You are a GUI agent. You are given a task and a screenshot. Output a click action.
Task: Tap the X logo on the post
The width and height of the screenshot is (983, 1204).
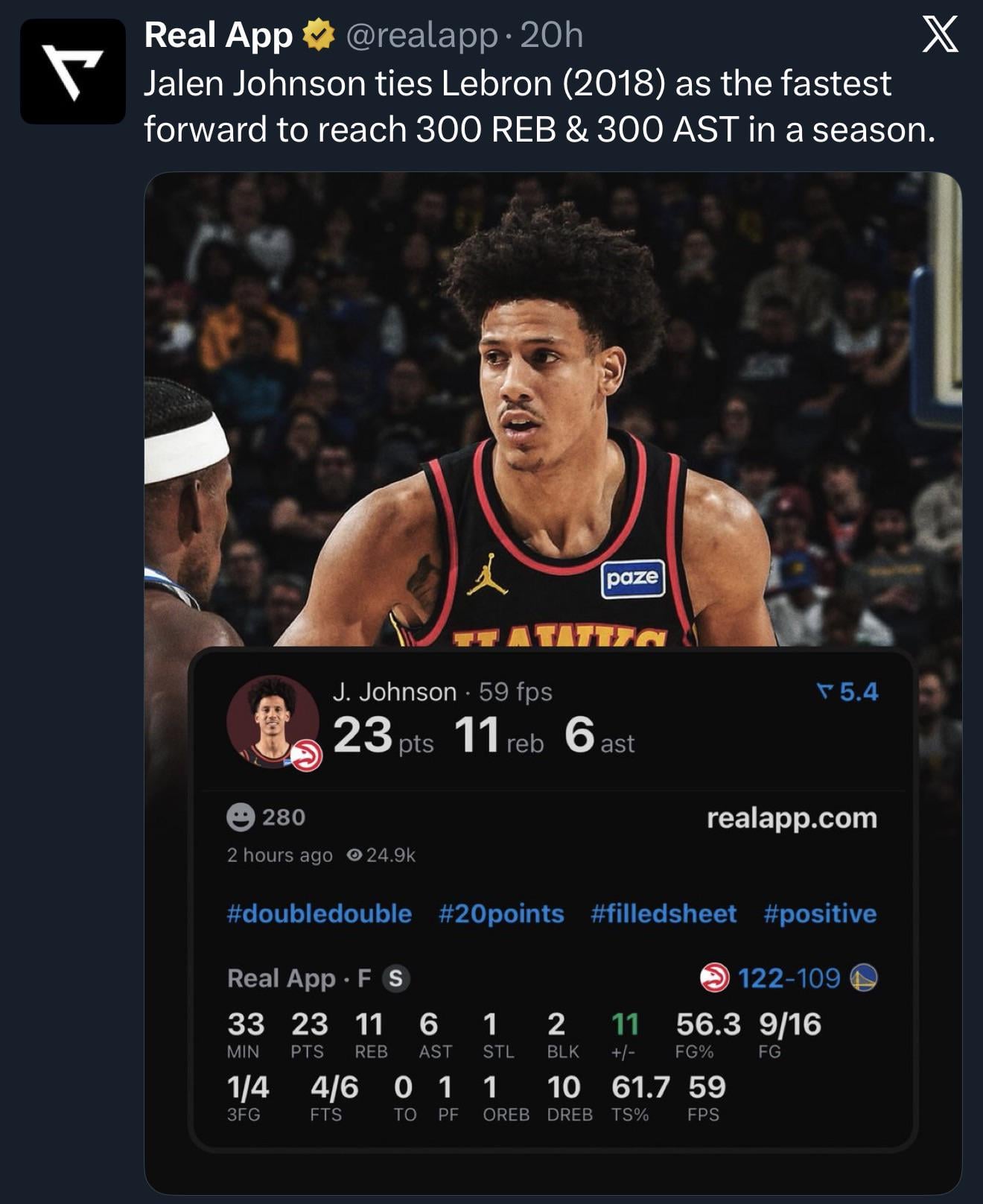coord(940,35)
